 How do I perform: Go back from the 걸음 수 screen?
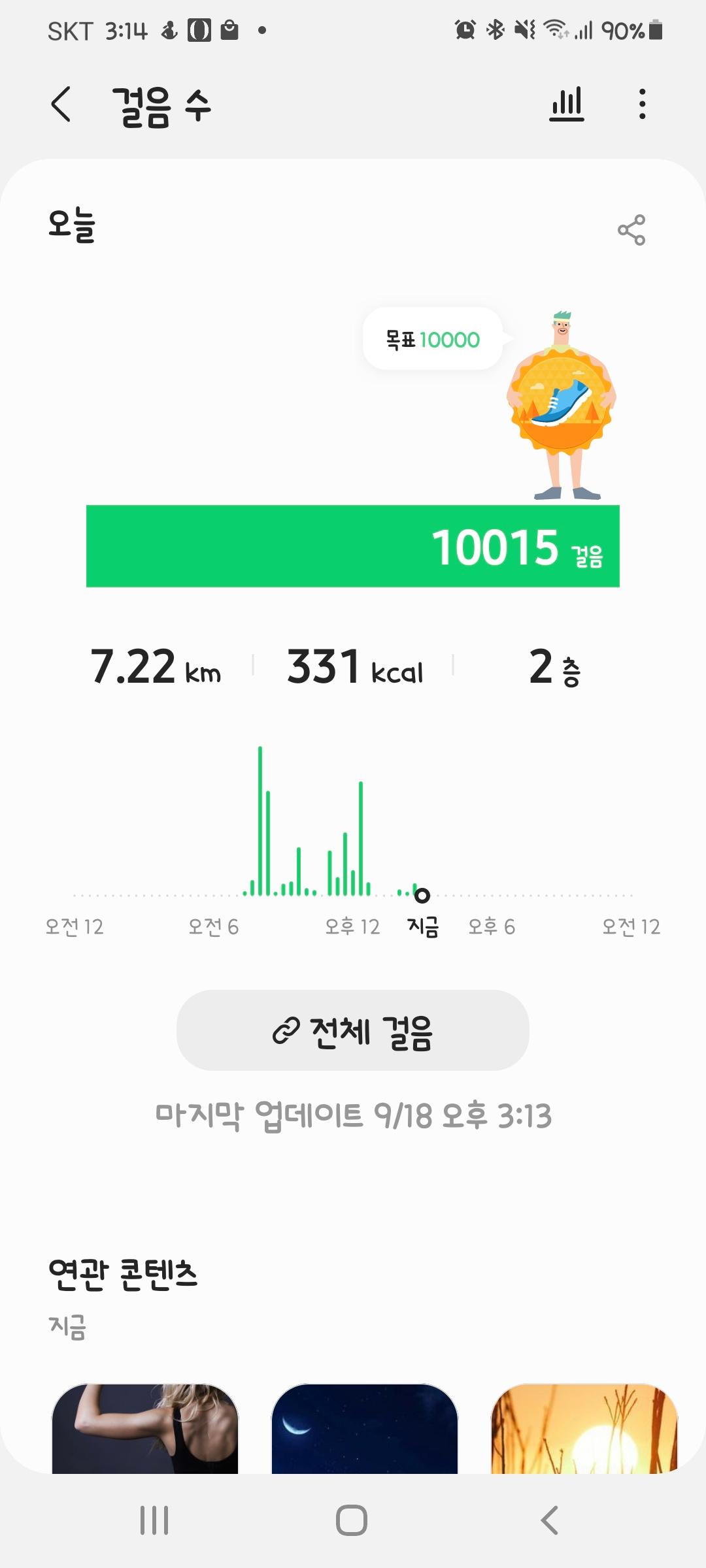click(x=61, y=105)
